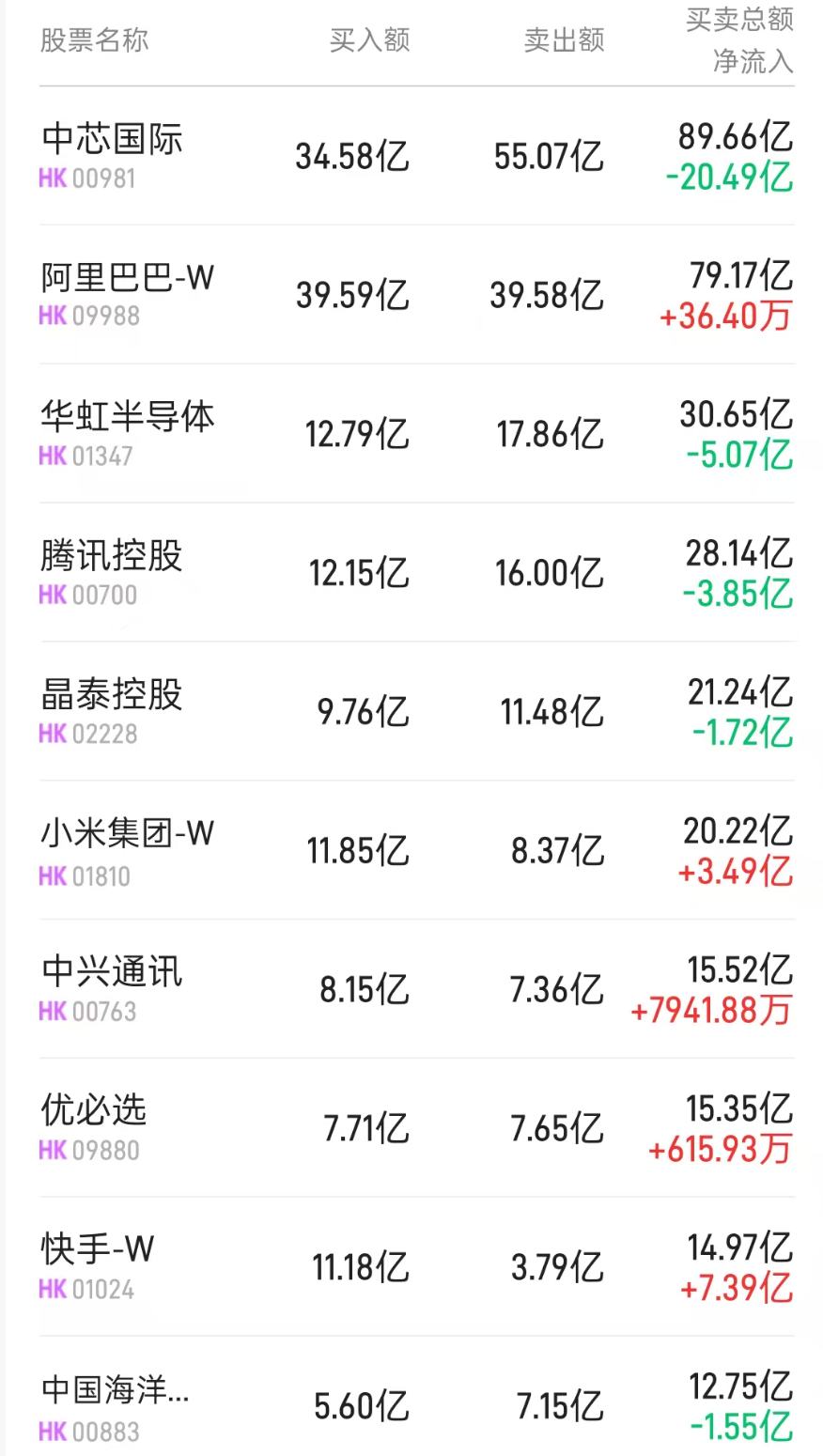
Task: View details of 华虹半导体
Action: pyautogui.click(x=127, y=417)
